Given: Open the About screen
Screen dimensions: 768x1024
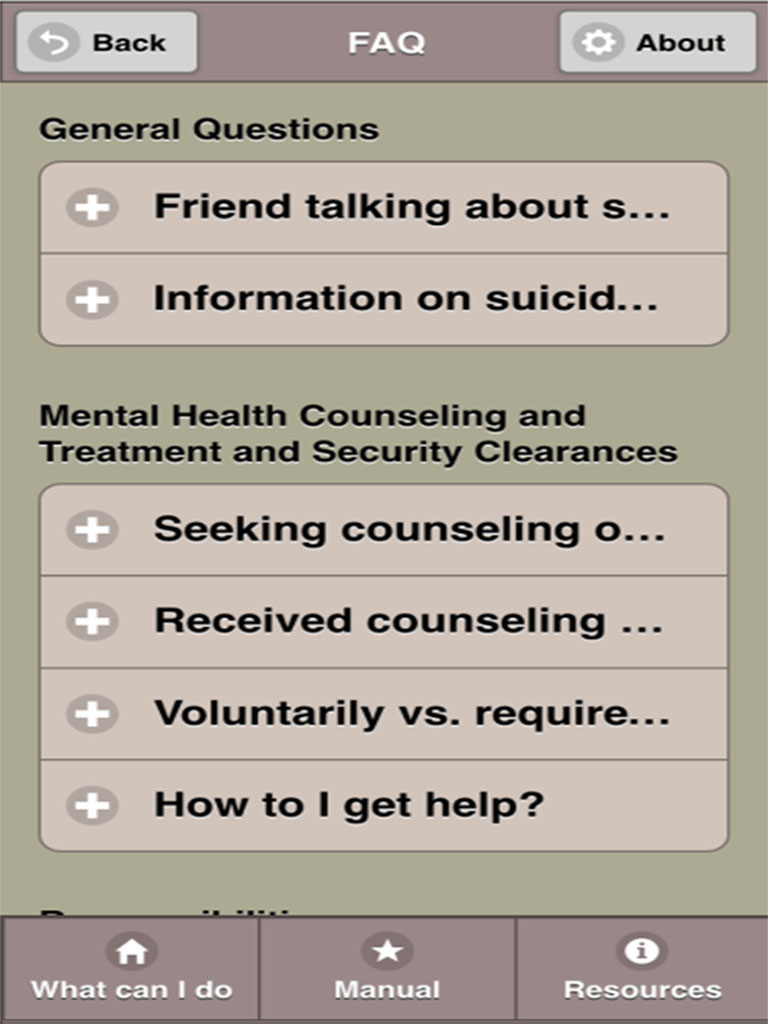Looking at the screenshot, I should coord(657,43).
